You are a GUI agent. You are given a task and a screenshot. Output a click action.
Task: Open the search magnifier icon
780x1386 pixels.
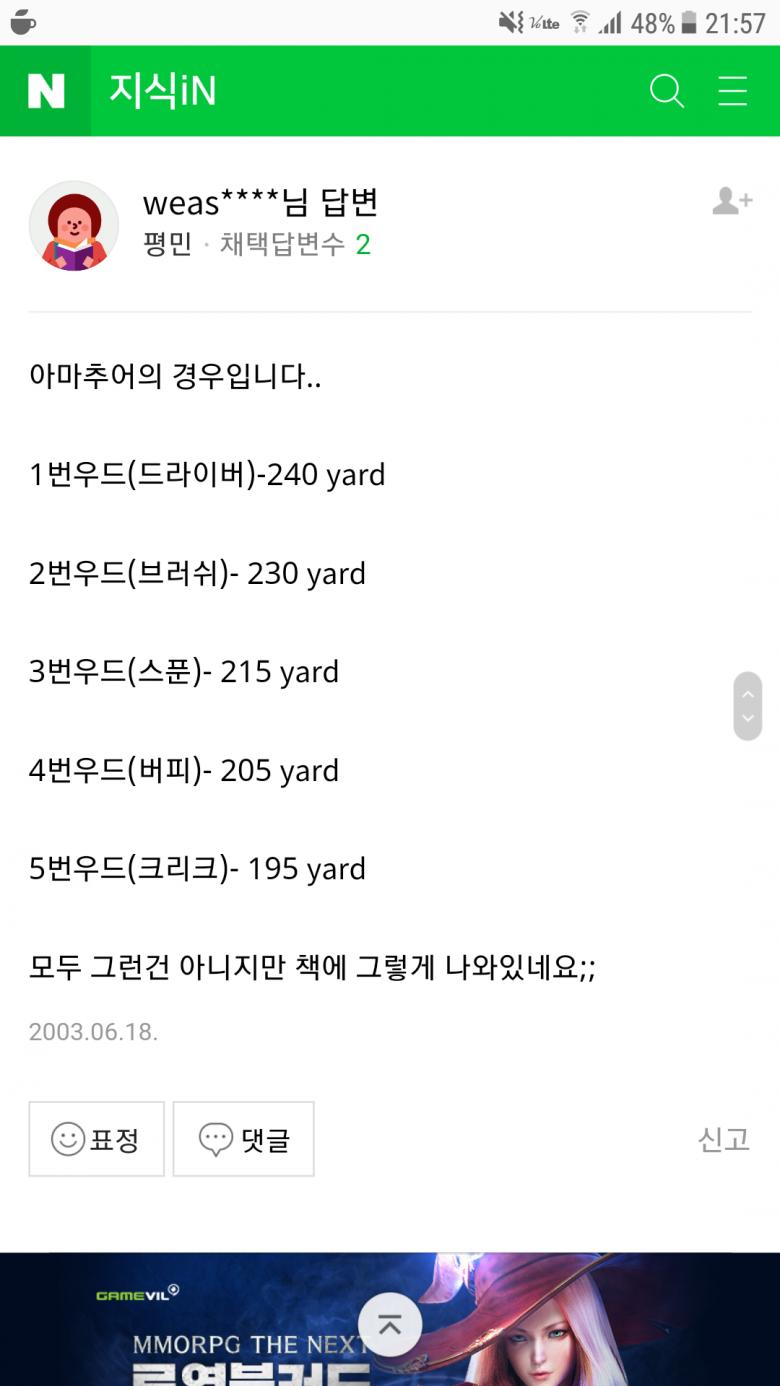click(666, 91)
